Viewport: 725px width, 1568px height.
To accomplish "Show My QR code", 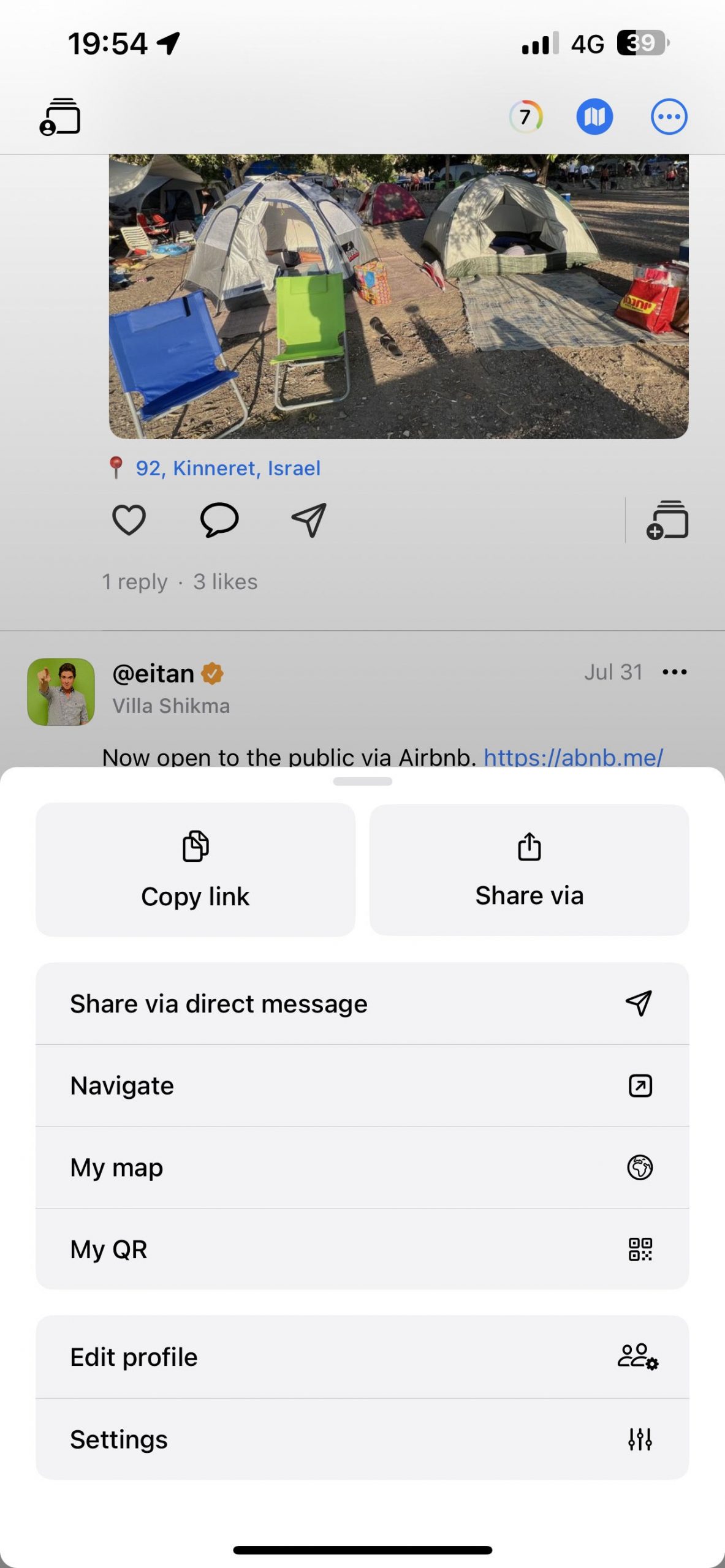I will click(362, 1249).
